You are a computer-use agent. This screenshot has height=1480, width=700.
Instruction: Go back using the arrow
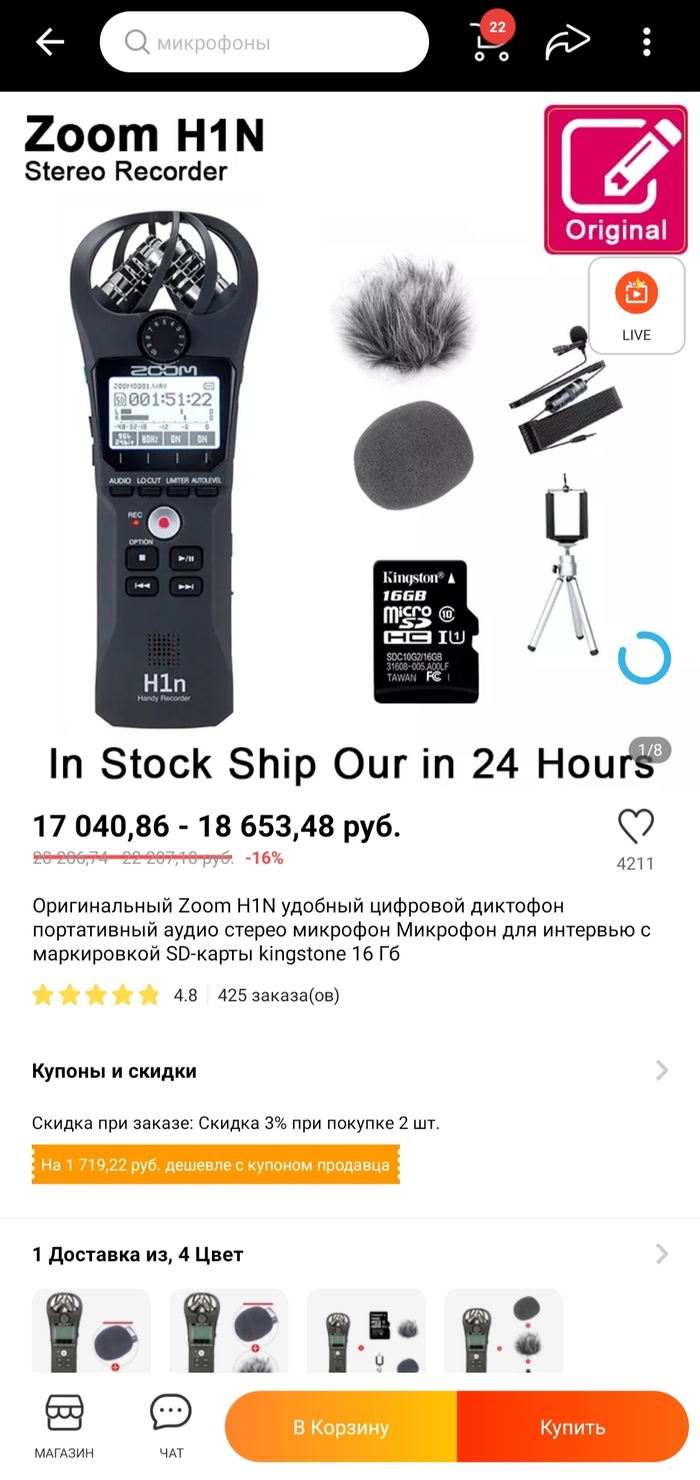tap(49, 42)
